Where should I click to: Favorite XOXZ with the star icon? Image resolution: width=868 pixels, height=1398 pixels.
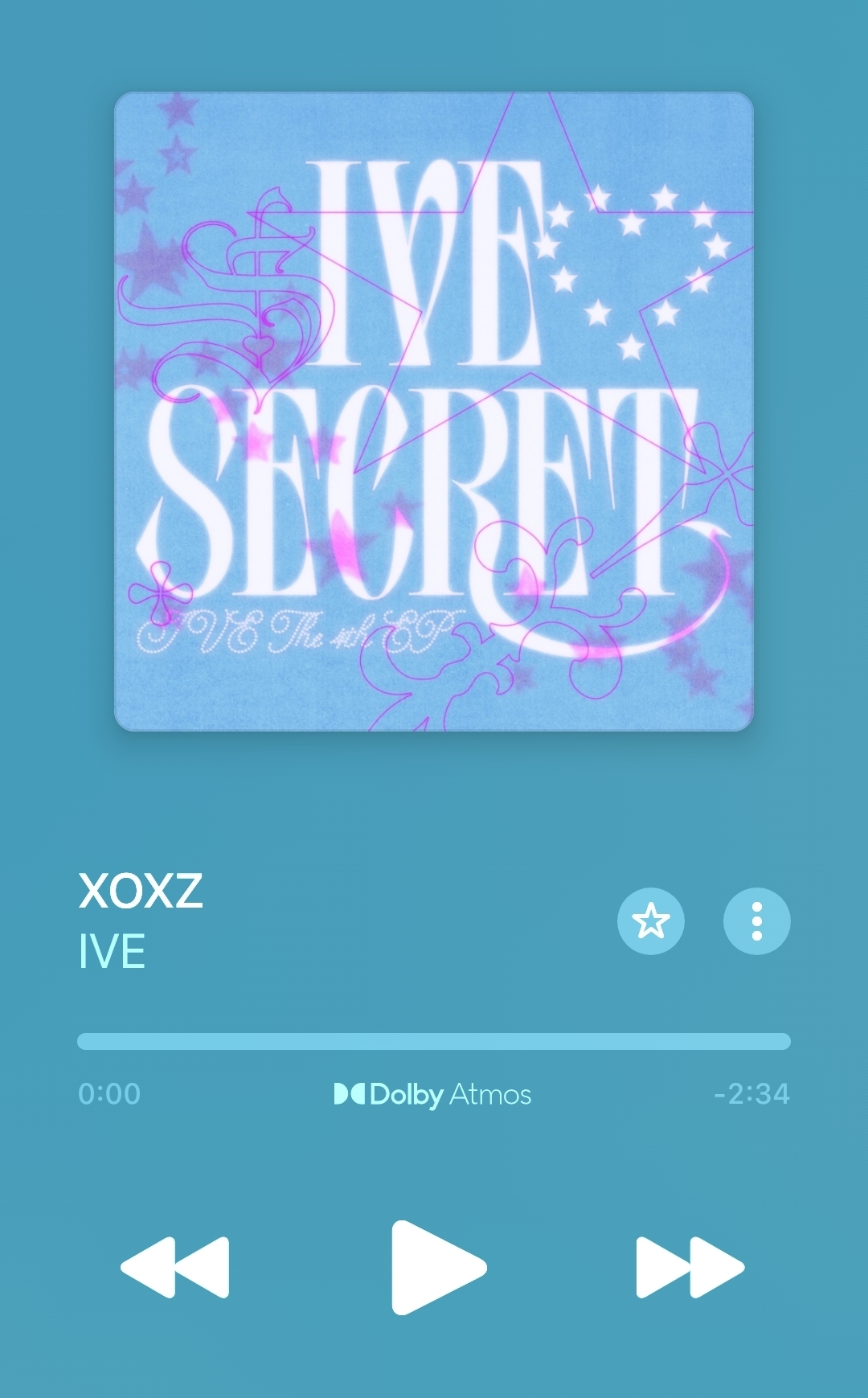(651, 921)
